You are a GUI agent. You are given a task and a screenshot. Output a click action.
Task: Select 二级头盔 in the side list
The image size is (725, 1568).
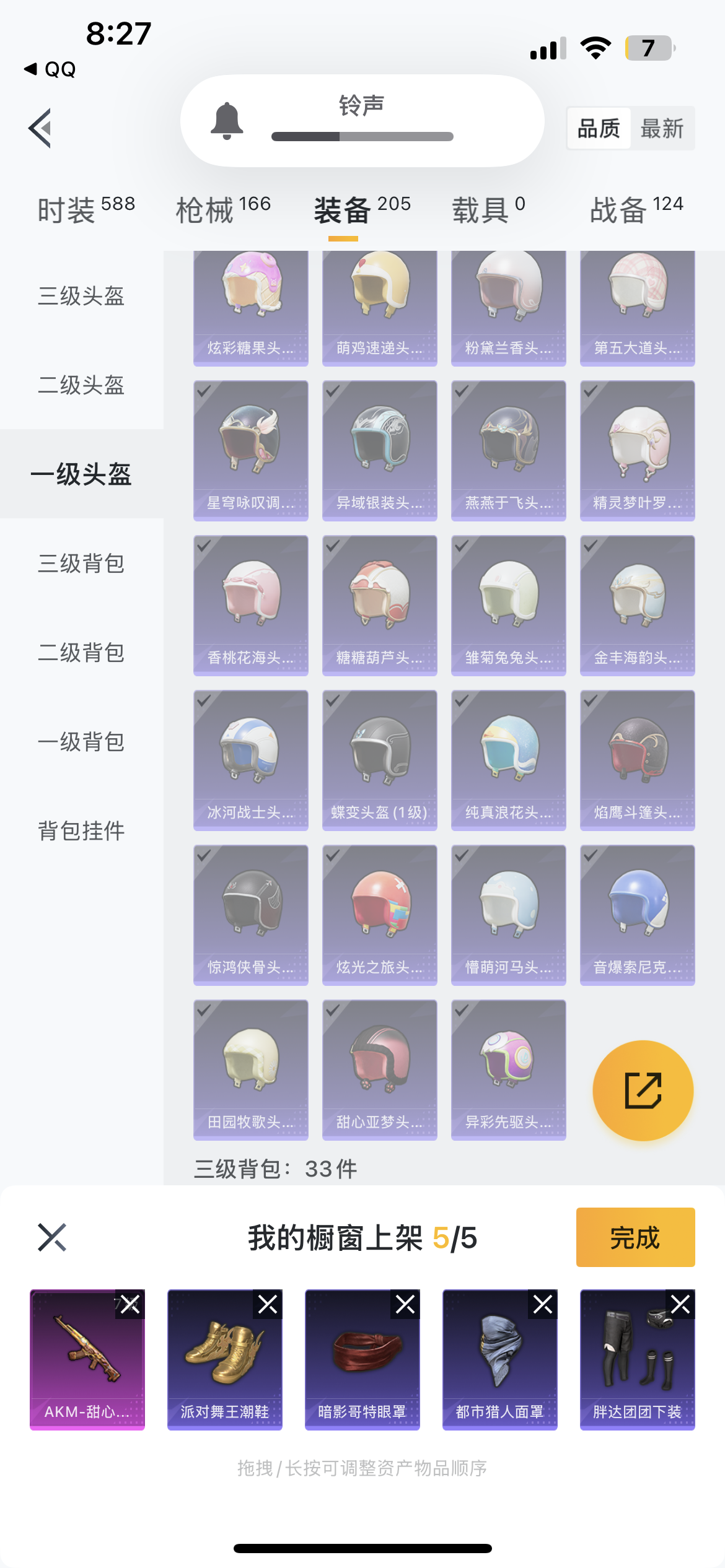81,385
